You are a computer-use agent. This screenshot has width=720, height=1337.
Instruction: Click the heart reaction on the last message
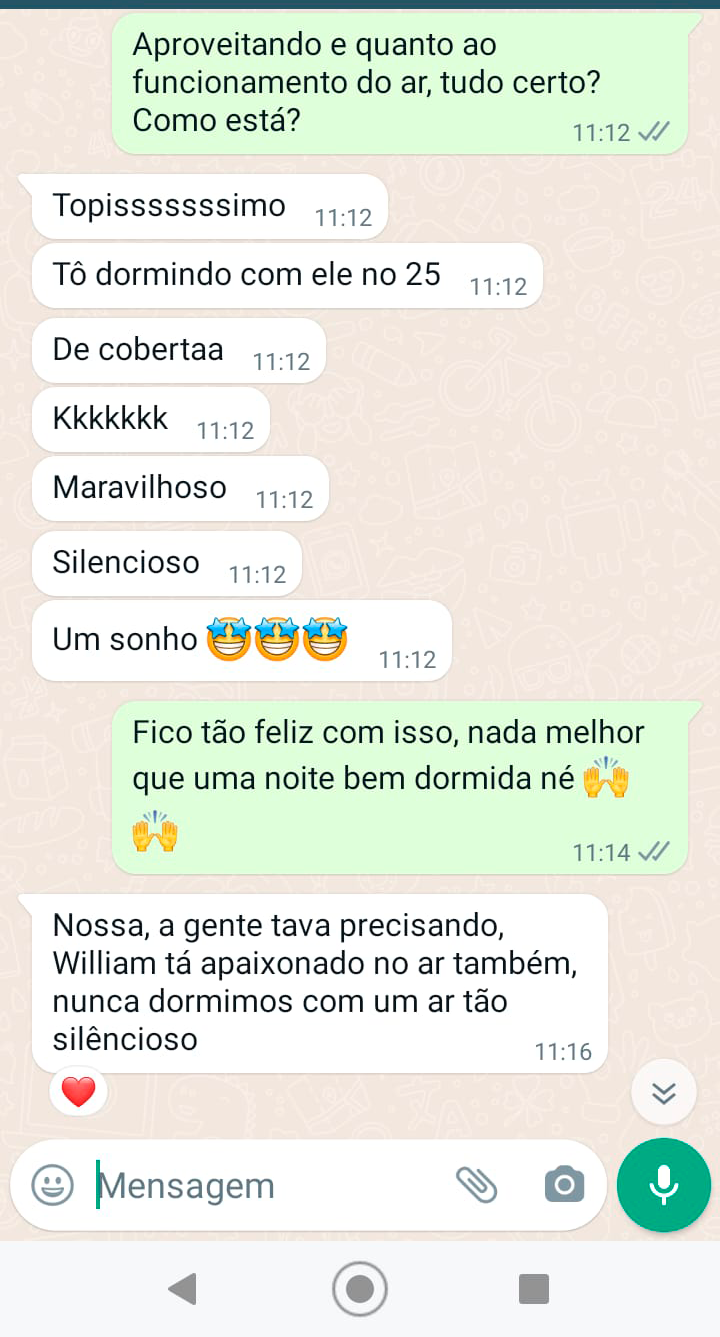pos(78,1091)
